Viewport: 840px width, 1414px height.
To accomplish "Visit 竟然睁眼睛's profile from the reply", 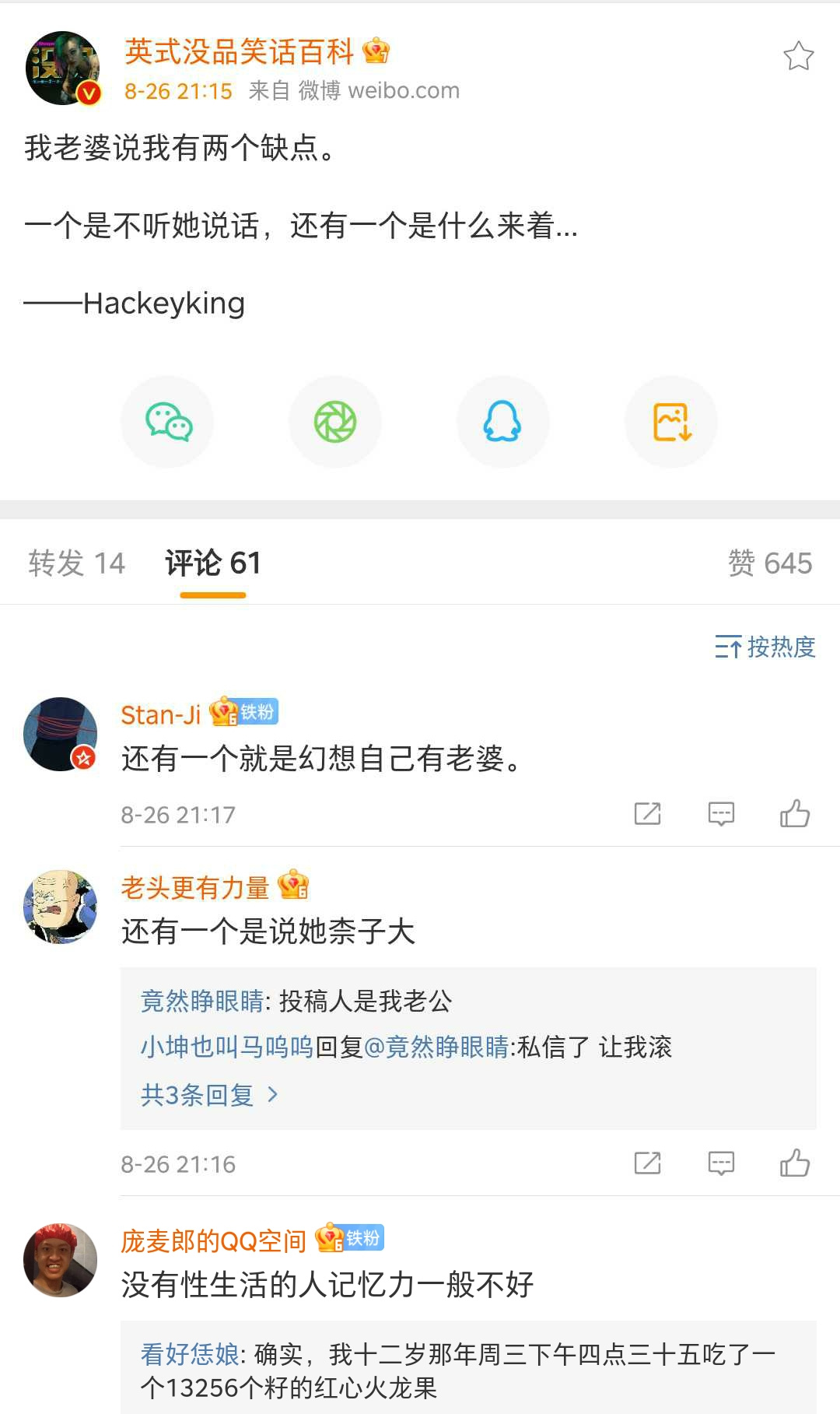I will click(202, 1001).
